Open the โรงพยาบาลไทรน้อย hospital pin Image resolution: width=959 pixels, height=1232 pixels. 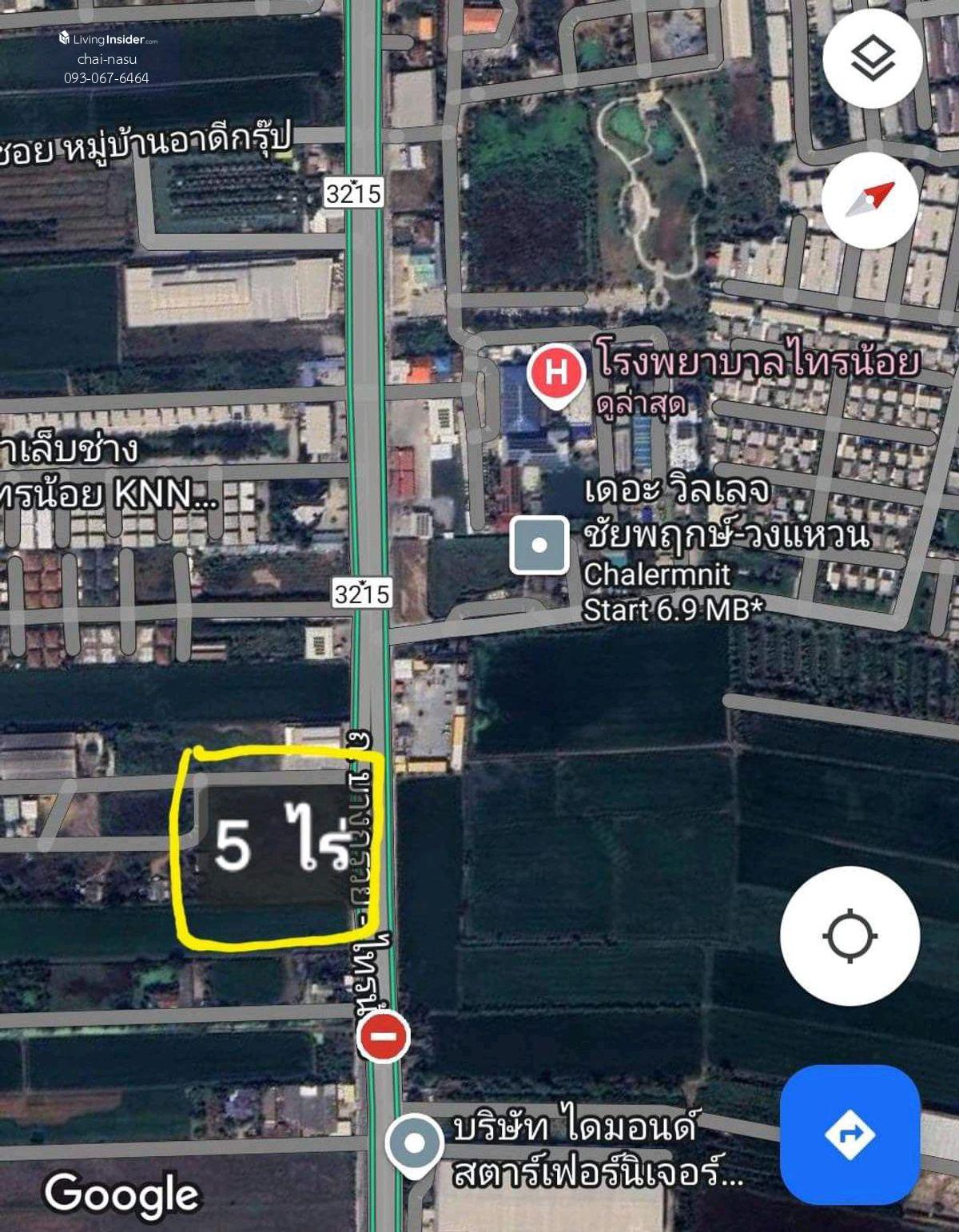(x=556, y=372)
